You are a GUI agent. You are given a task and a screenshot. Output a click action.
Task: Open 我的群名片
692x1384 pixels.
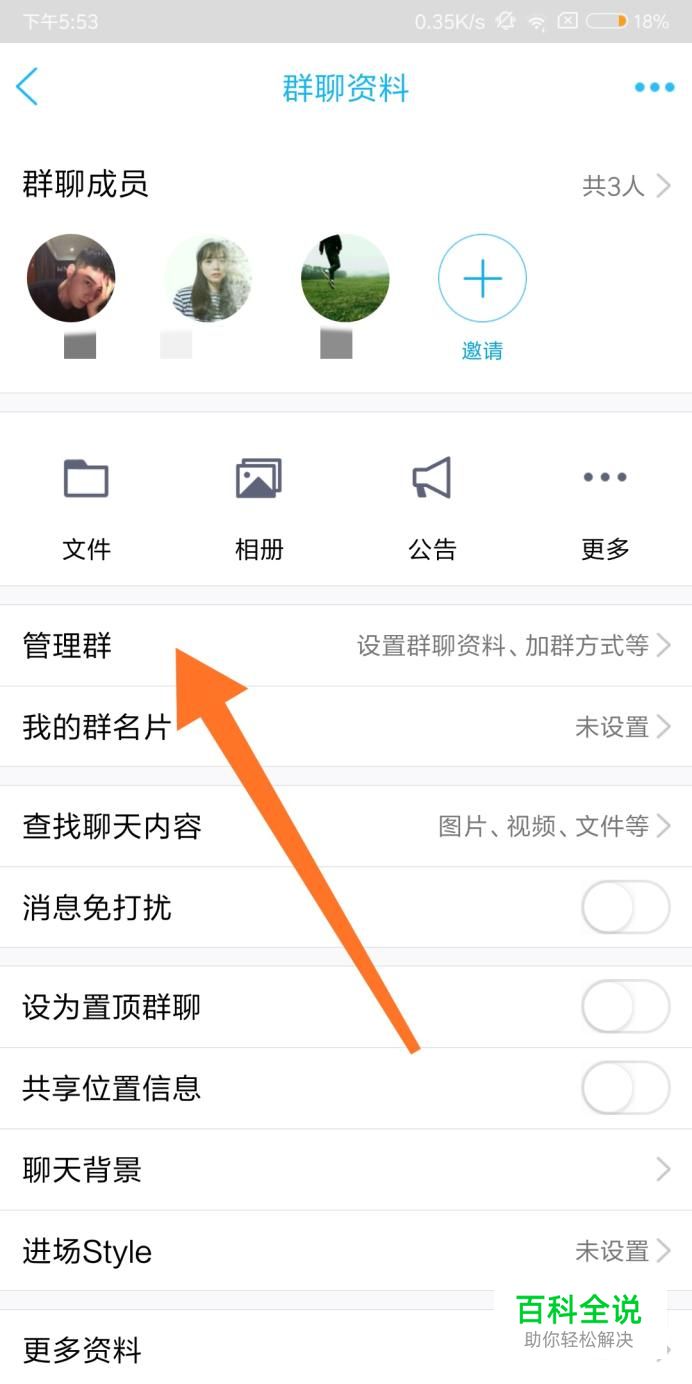[346, 727]
